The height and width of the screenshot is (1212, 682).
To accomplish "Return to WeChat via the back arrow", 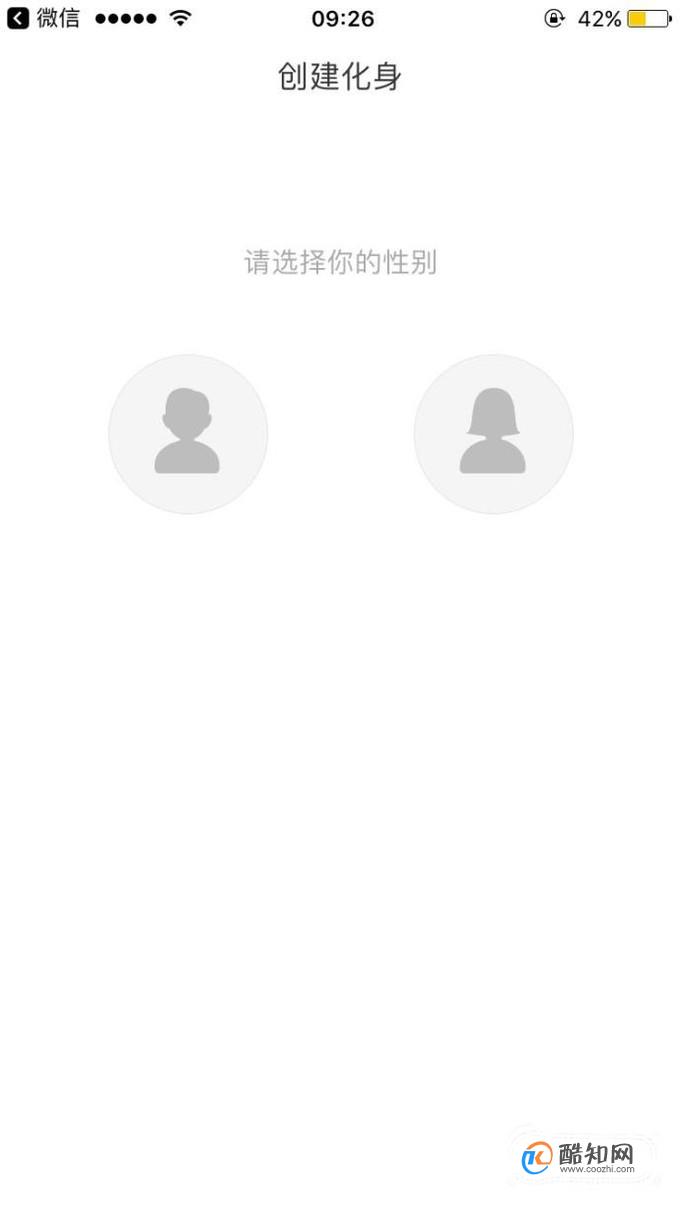I will point(18,18).
